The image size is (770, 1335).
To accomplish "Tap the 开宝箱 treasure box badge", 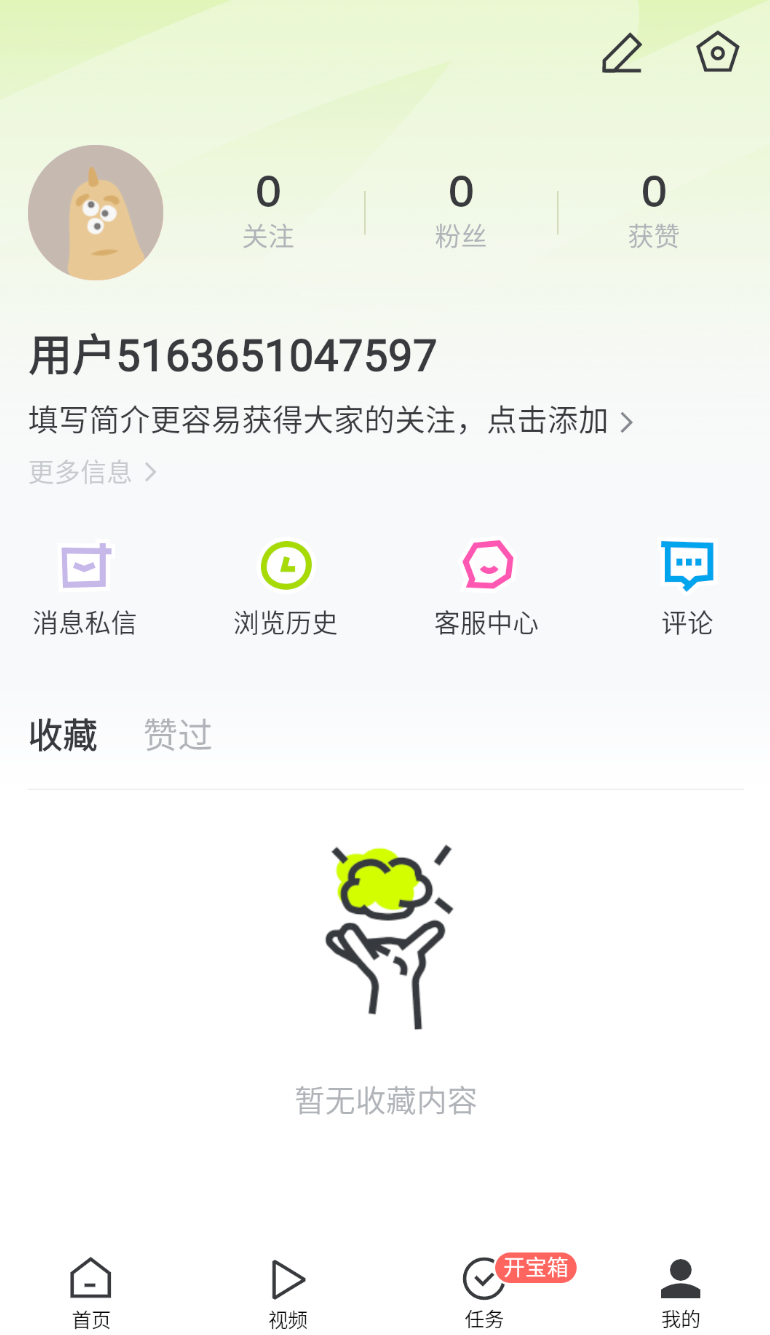I will pos(537,1268).
